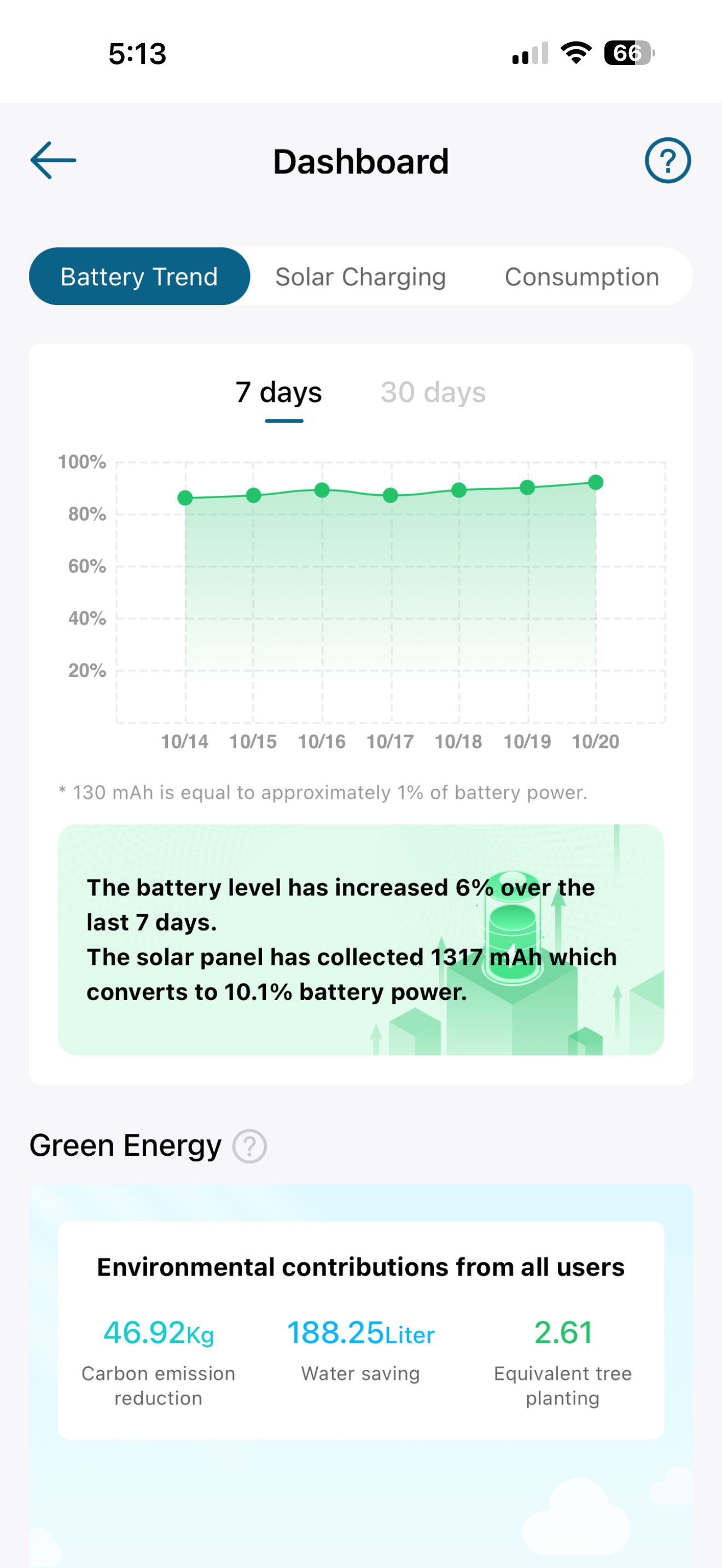Tap the 10/17 data point on the chart
Screen dimensions: 722x1568
[390, 495]
